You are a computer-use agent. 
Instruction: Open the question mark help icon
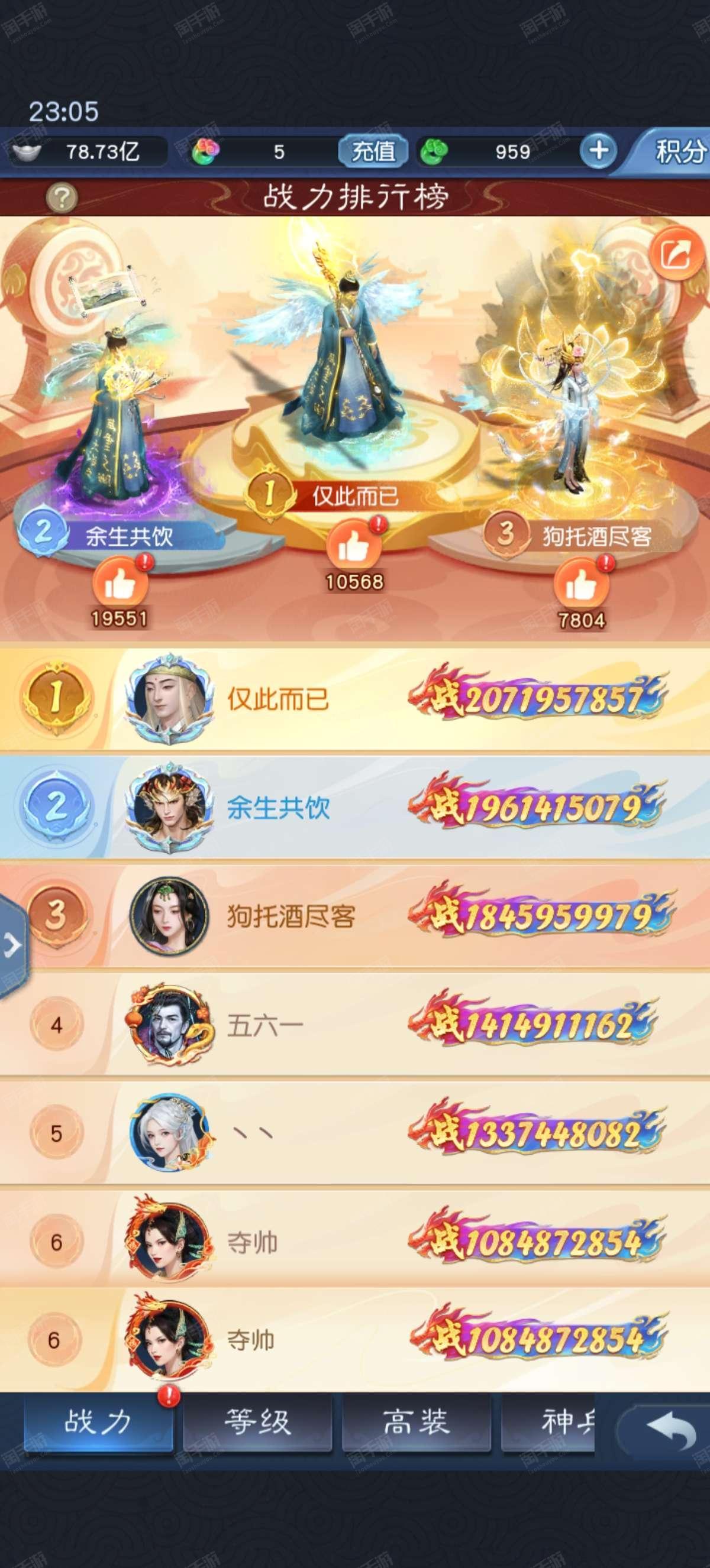[62, 197]
